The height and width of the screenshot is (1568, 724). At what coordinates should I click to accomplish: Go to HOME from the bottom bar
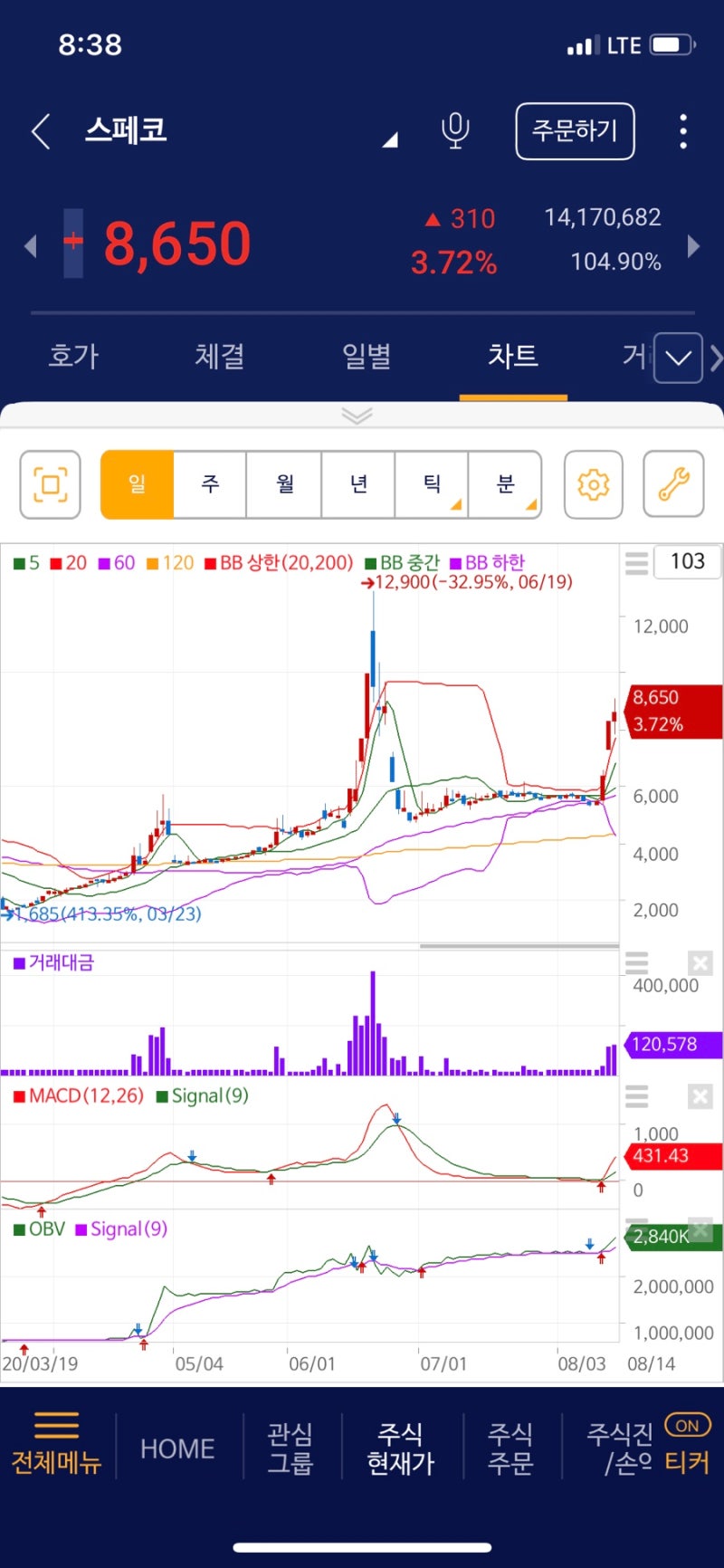pos(177,1448)
